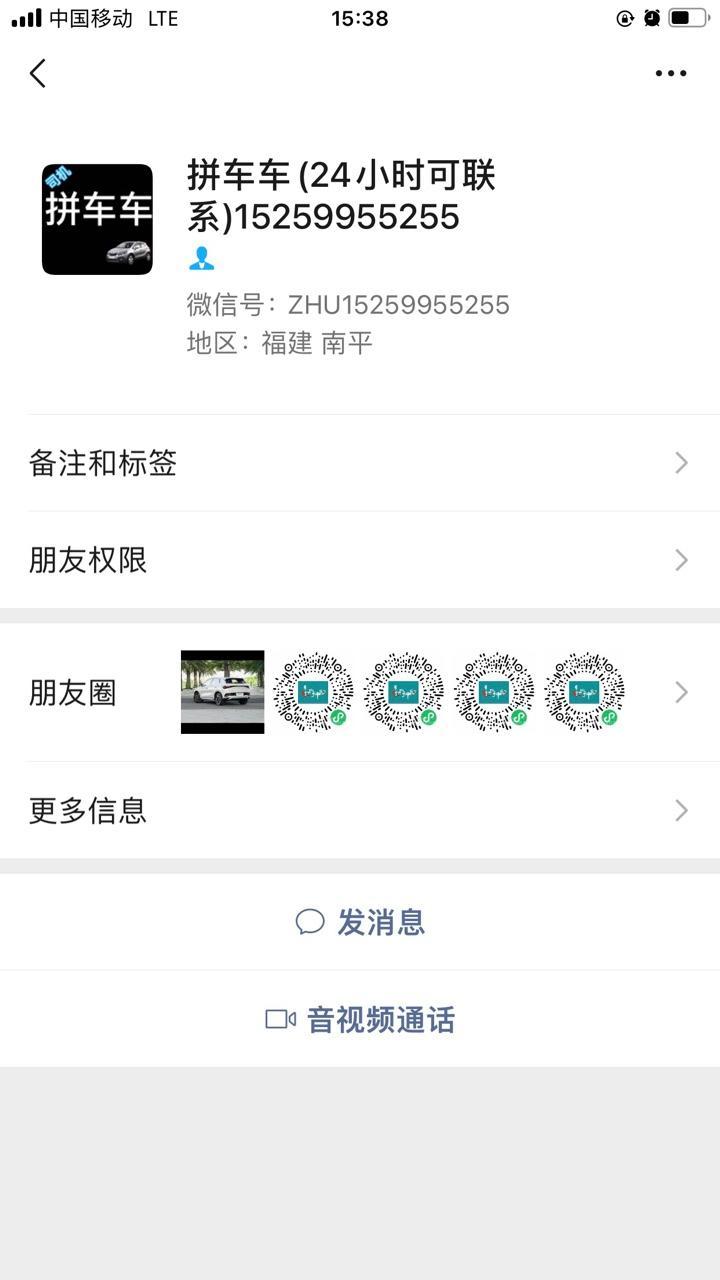
Task: Go back using the top-left arrow
Action: pos(38,73)
